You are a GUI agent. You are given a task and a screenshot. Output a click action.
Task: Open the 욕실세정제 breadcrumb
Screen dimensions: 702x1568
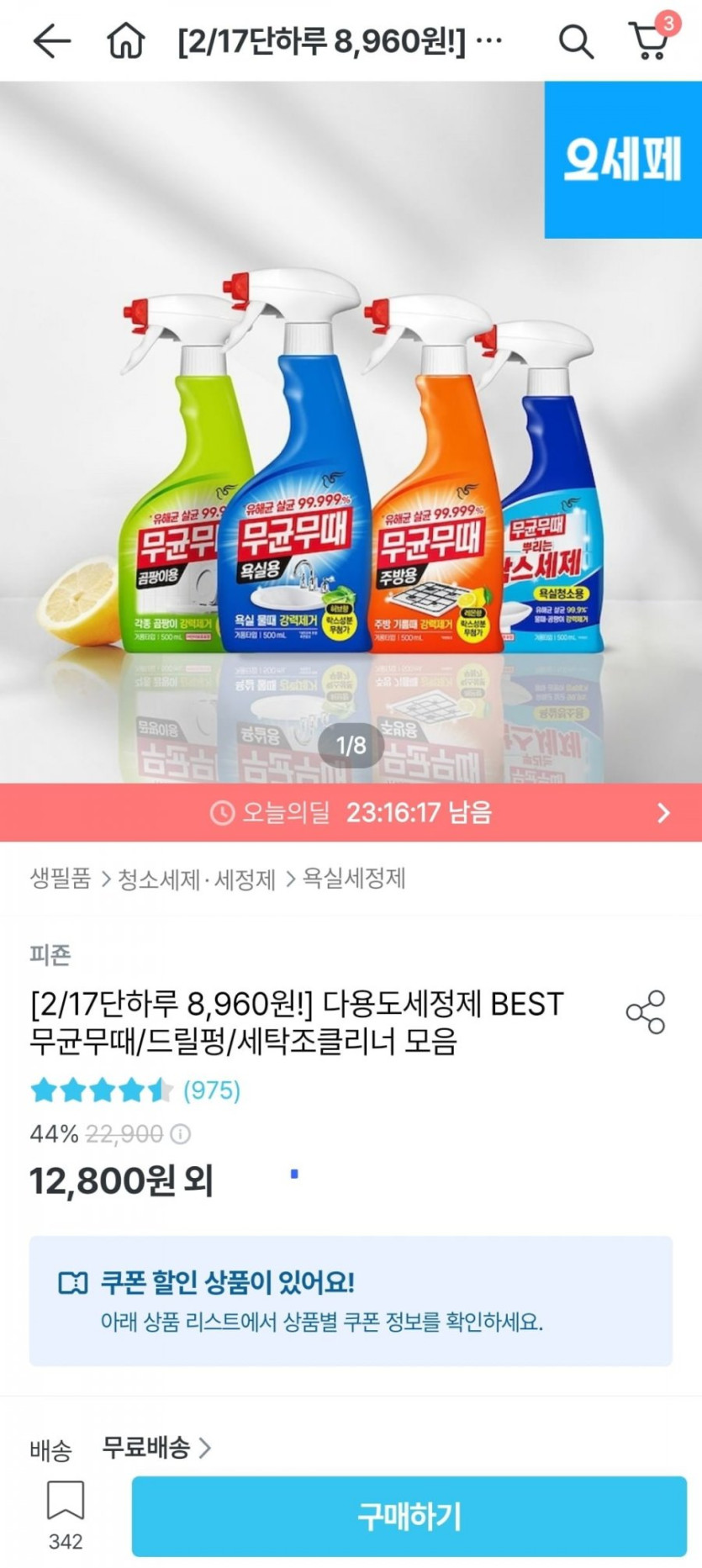tap(354, 879)
